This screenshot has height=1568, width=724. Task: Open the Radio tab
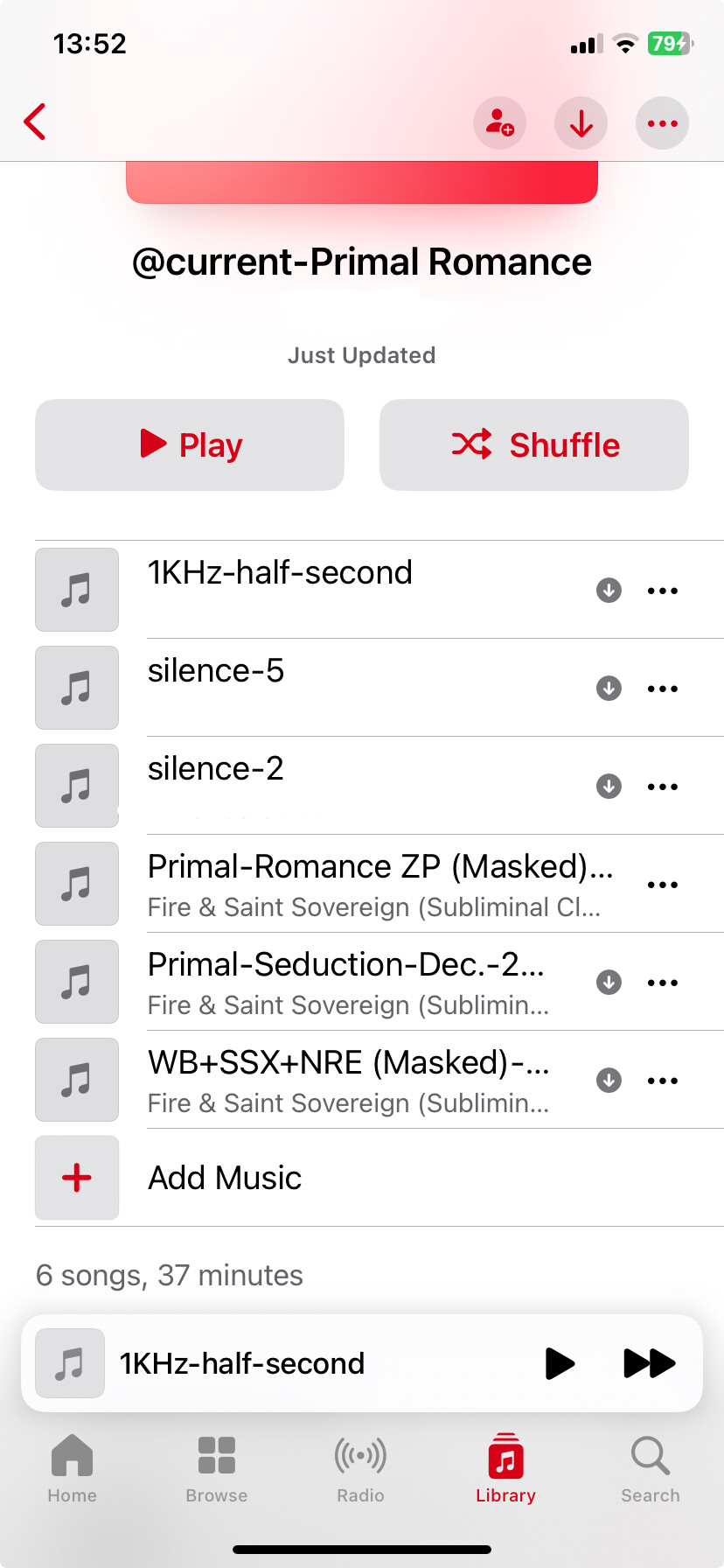click(x=361, y=1469)
